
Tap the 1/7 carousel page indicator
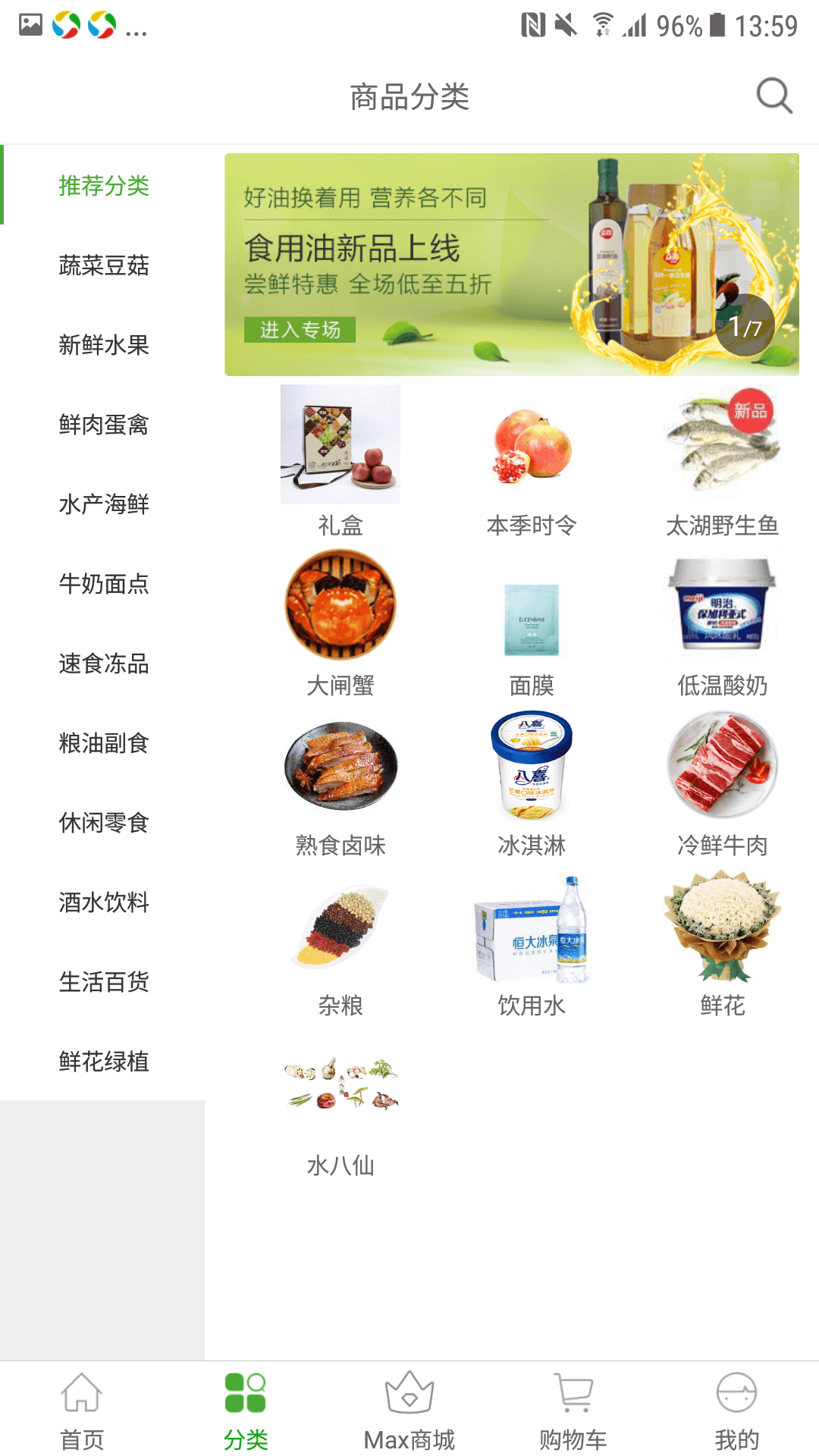pos(746,326)
